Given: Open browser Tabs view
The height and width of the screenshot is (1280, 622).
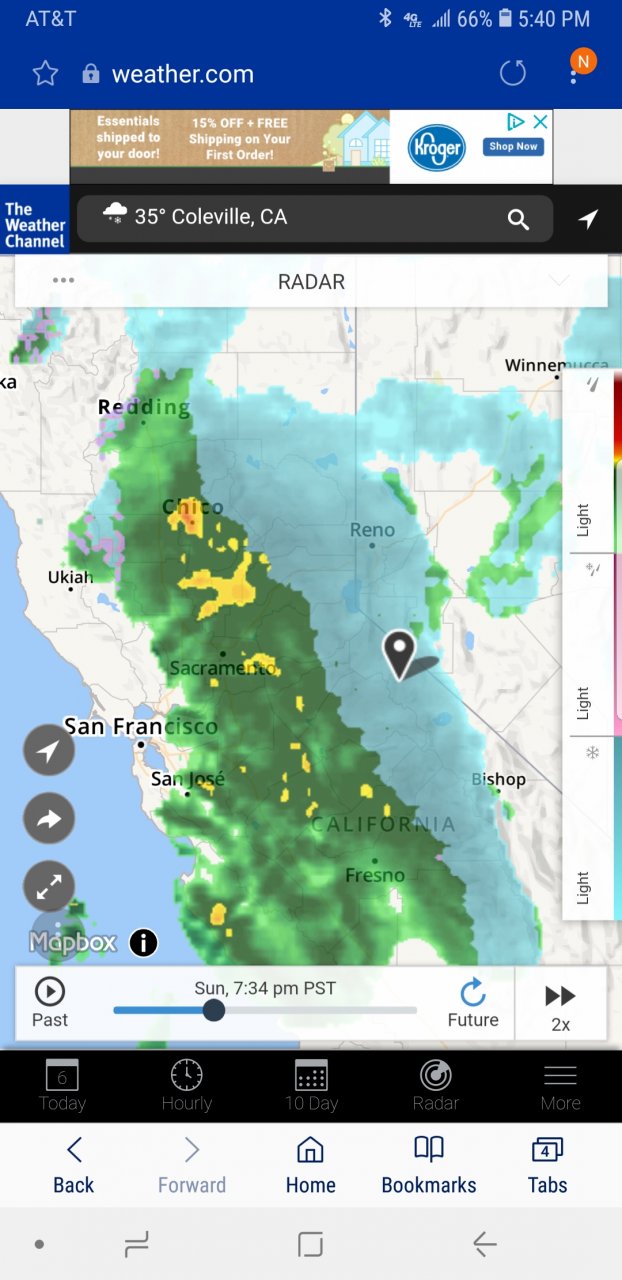Looking at the screenshot, I should point(547,1166).
